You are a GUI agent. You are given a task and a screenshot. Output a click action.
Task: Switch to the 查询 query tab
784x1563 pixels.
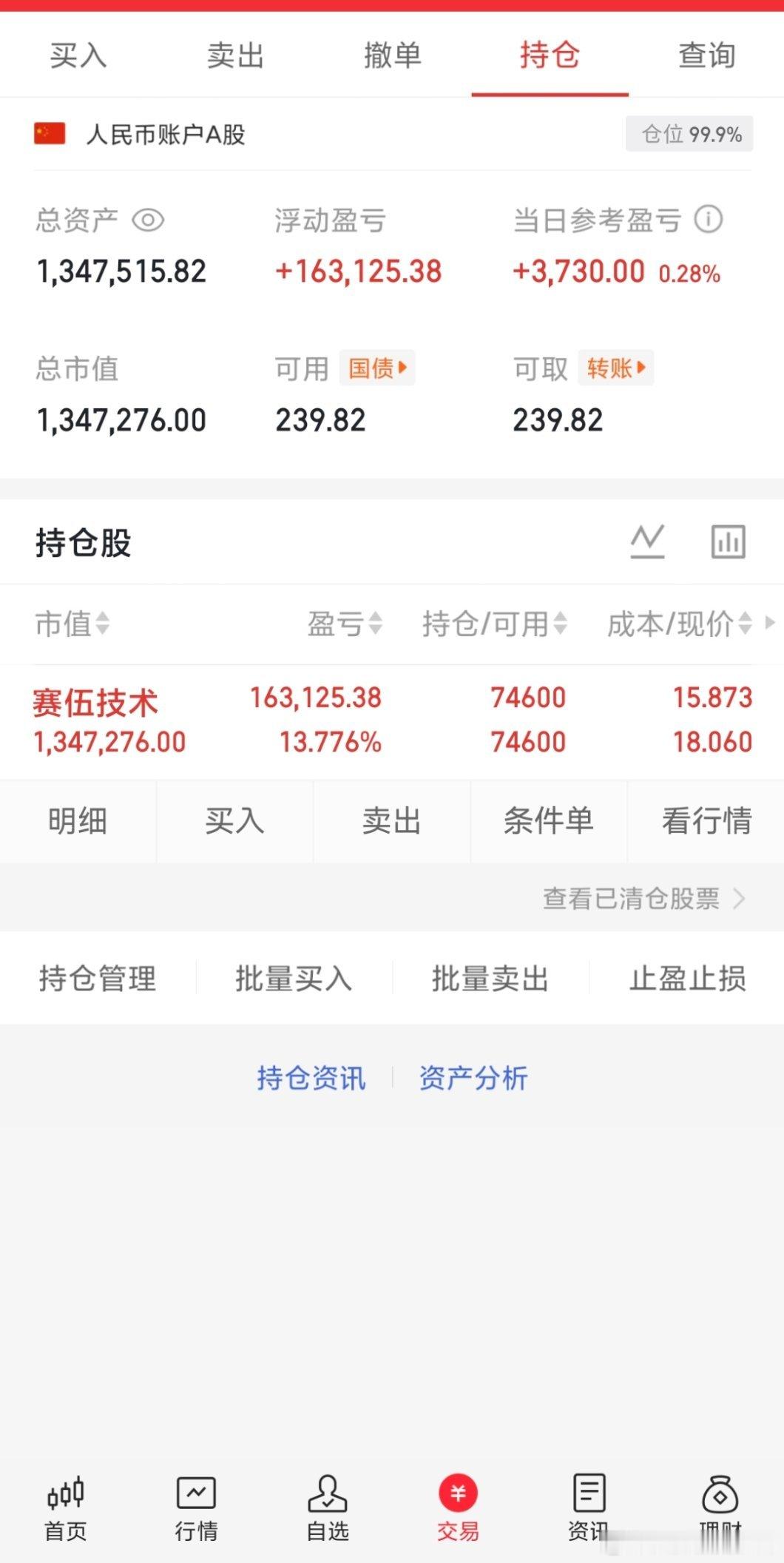[704, 55]
